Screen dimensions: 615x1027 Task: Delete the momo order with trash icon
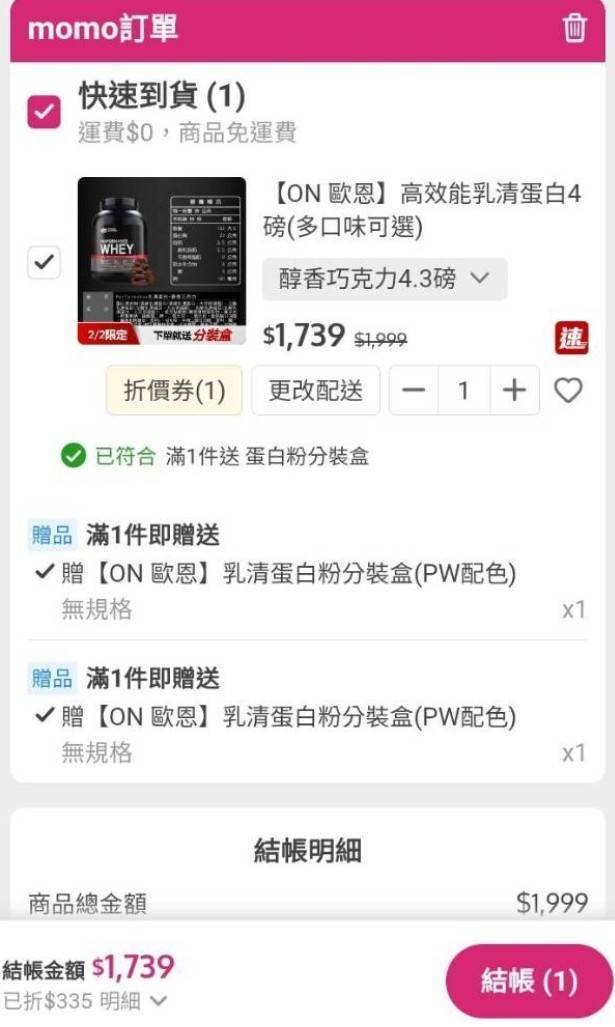(575, 28)
